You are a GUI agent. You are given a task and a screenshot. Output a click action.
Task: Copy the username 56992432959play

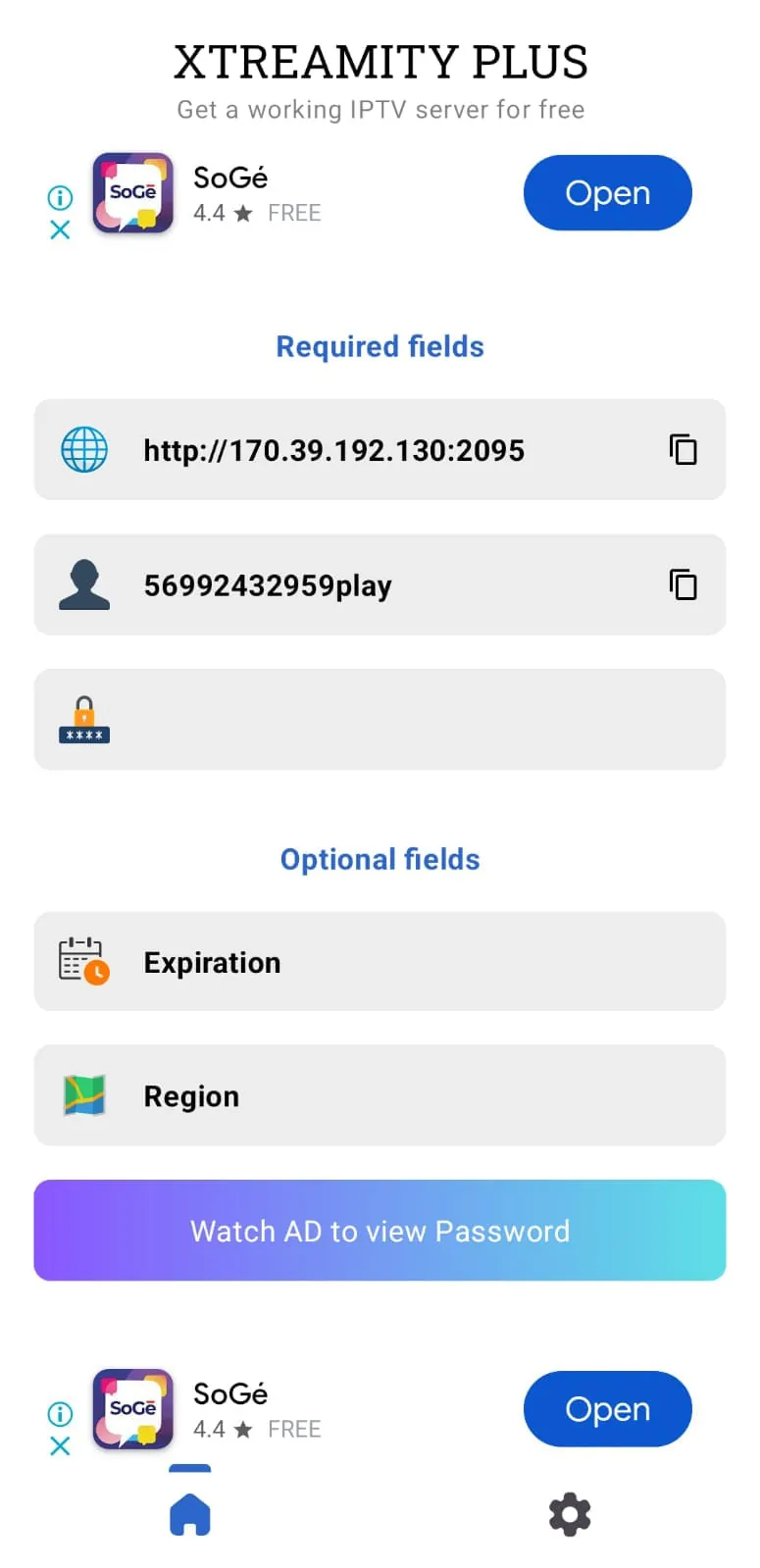click(683, 585)
